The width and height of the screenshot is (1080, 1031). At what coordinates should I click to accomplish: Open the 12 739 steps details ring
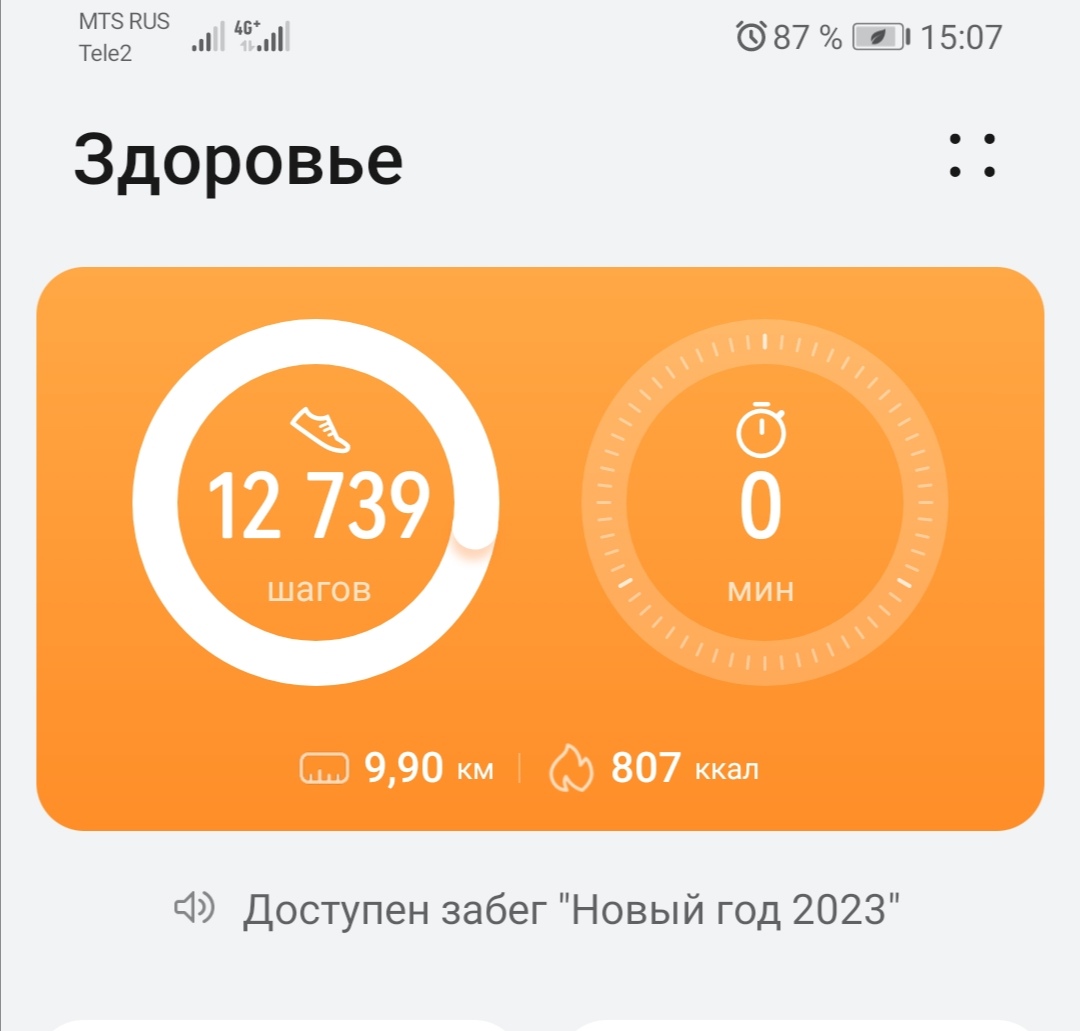[x=316, y=503]
